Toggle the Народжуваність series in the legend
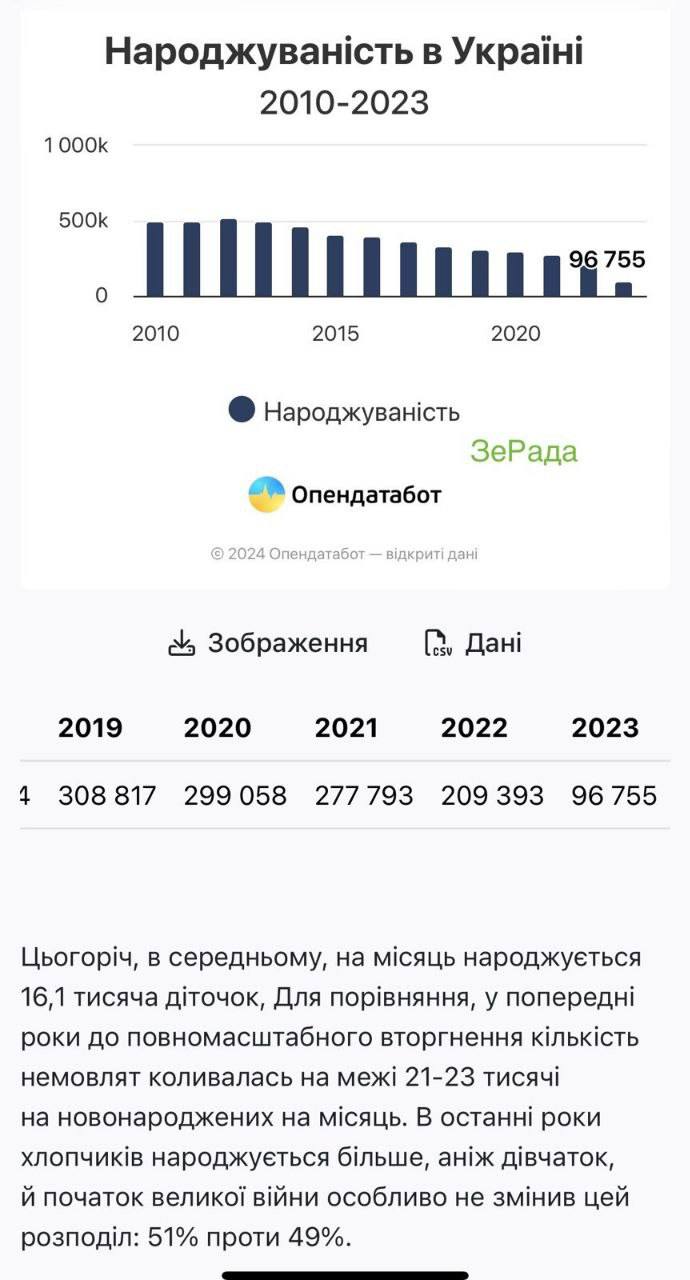The width and height of the screenshot is (690, 1280). 344,411
